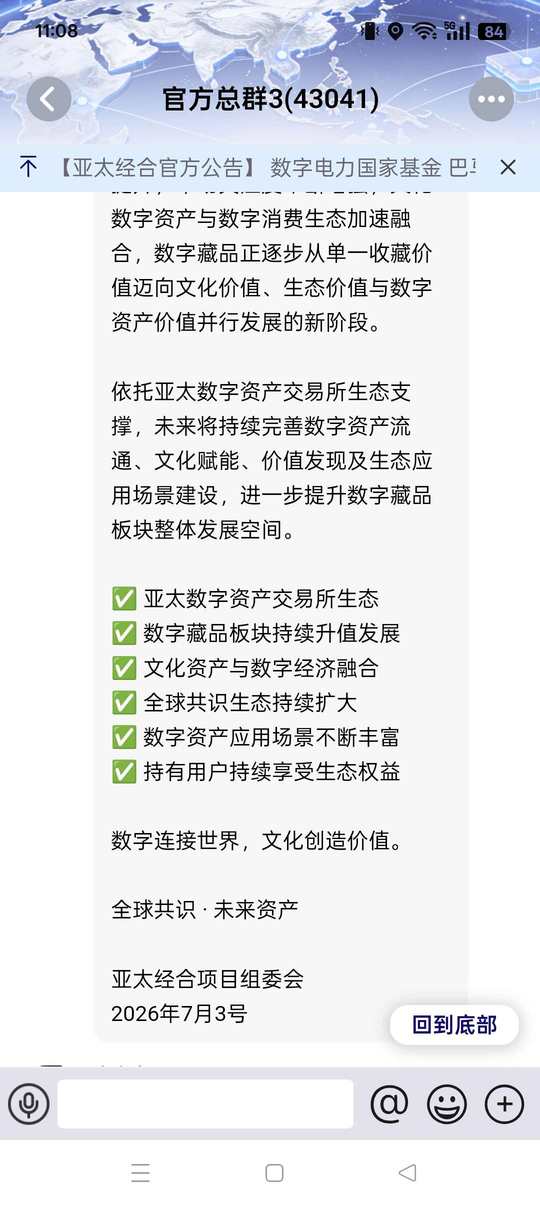
Task: Expand the pinned messages list icon
Action: click(x=28, y=167)
